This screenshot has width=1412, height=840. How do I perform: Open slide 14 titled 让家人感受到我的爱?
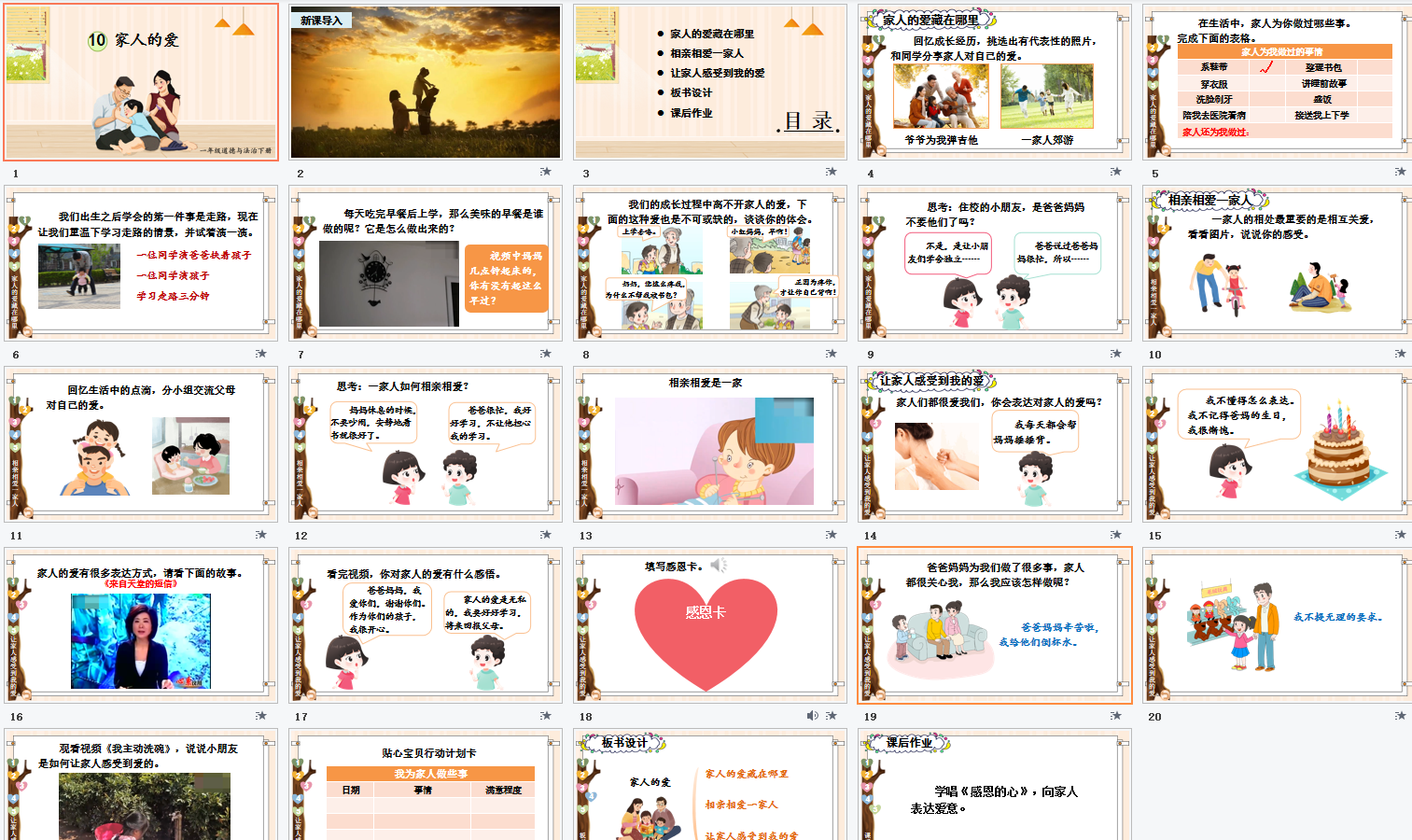pos(995,444)
